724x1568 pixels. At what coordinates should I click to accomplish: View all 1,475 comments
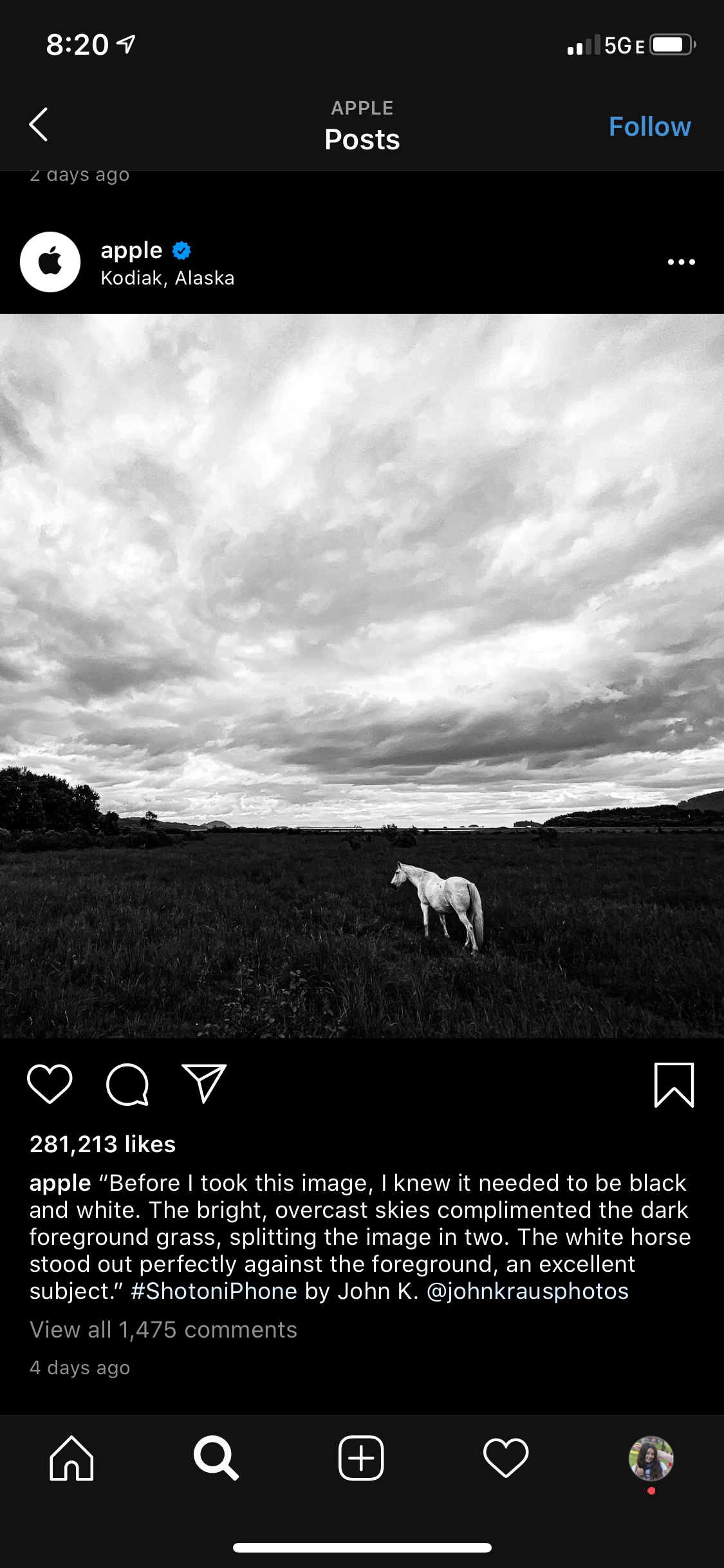[163, 1330]
